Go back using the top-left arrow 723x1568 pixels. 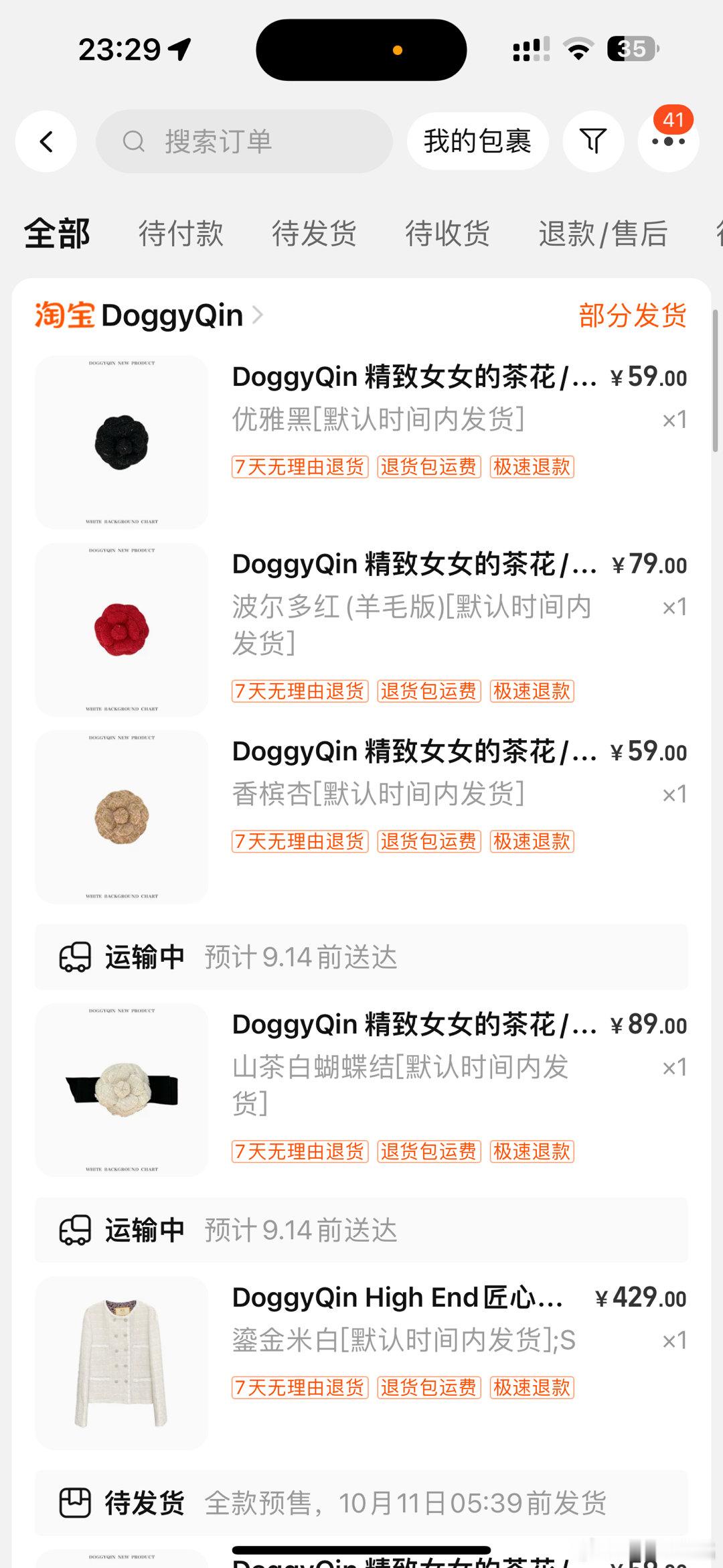coord(46,142)
